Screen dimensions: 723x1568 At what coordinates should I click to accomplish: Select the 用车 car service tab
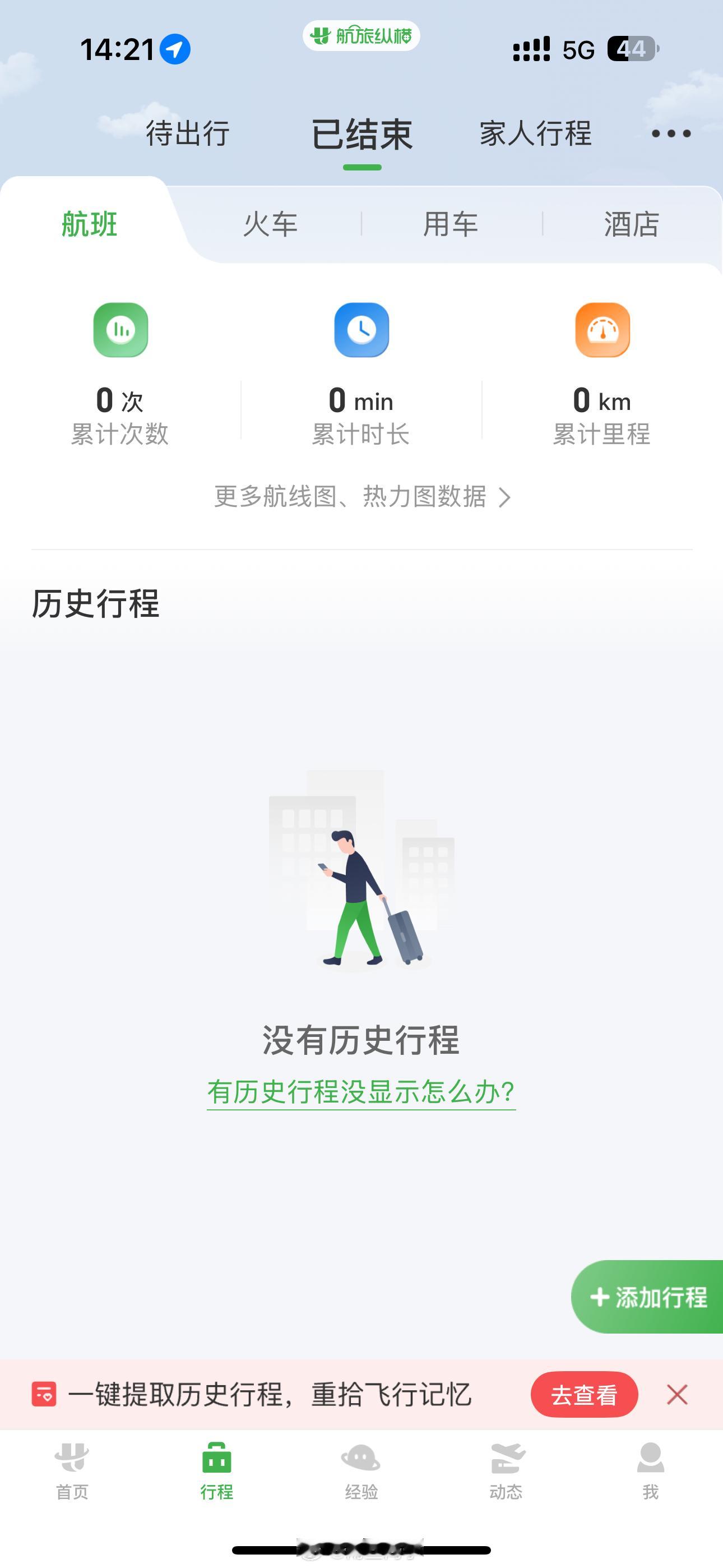point(452,224)
